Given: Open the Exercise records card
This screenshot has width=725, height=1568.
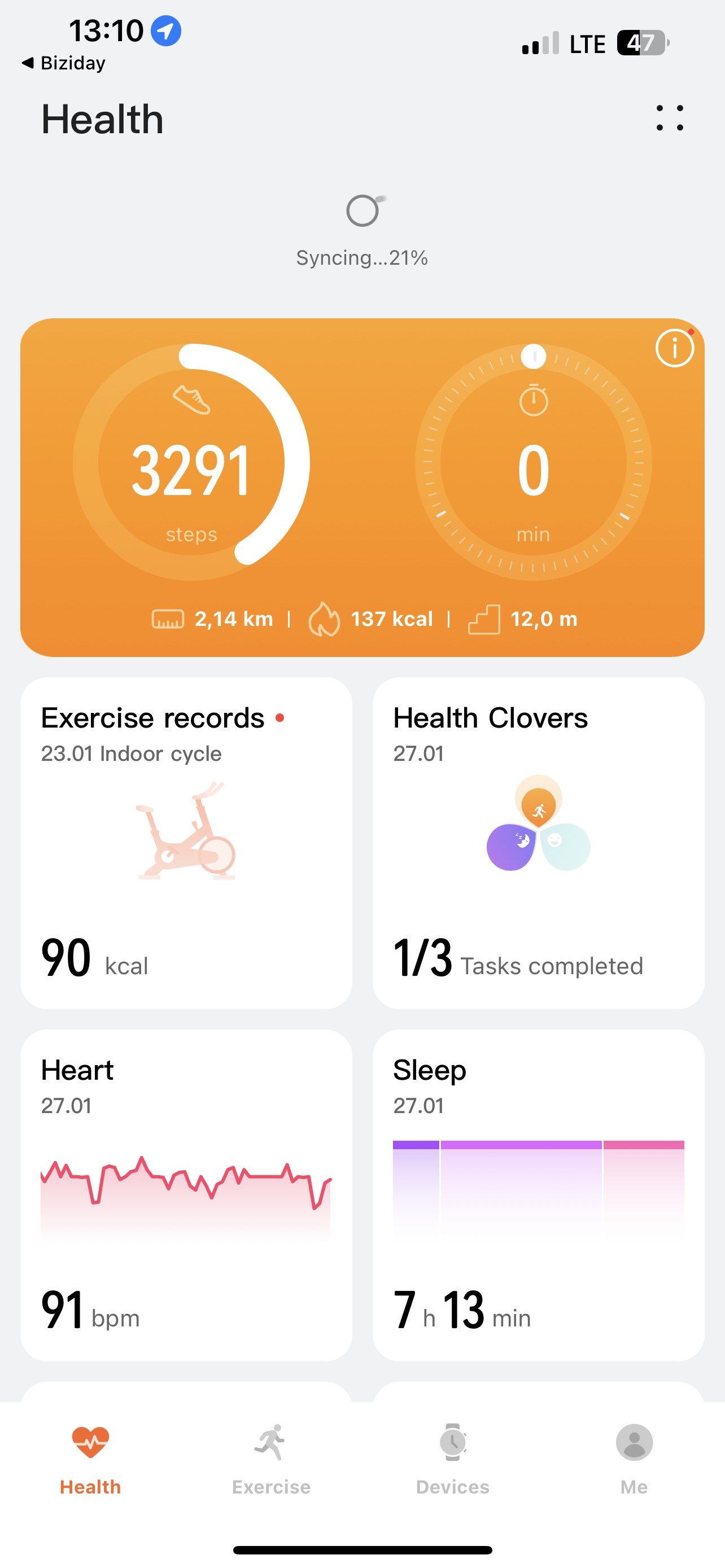Looking at the screenshot, I should [186, 843].
